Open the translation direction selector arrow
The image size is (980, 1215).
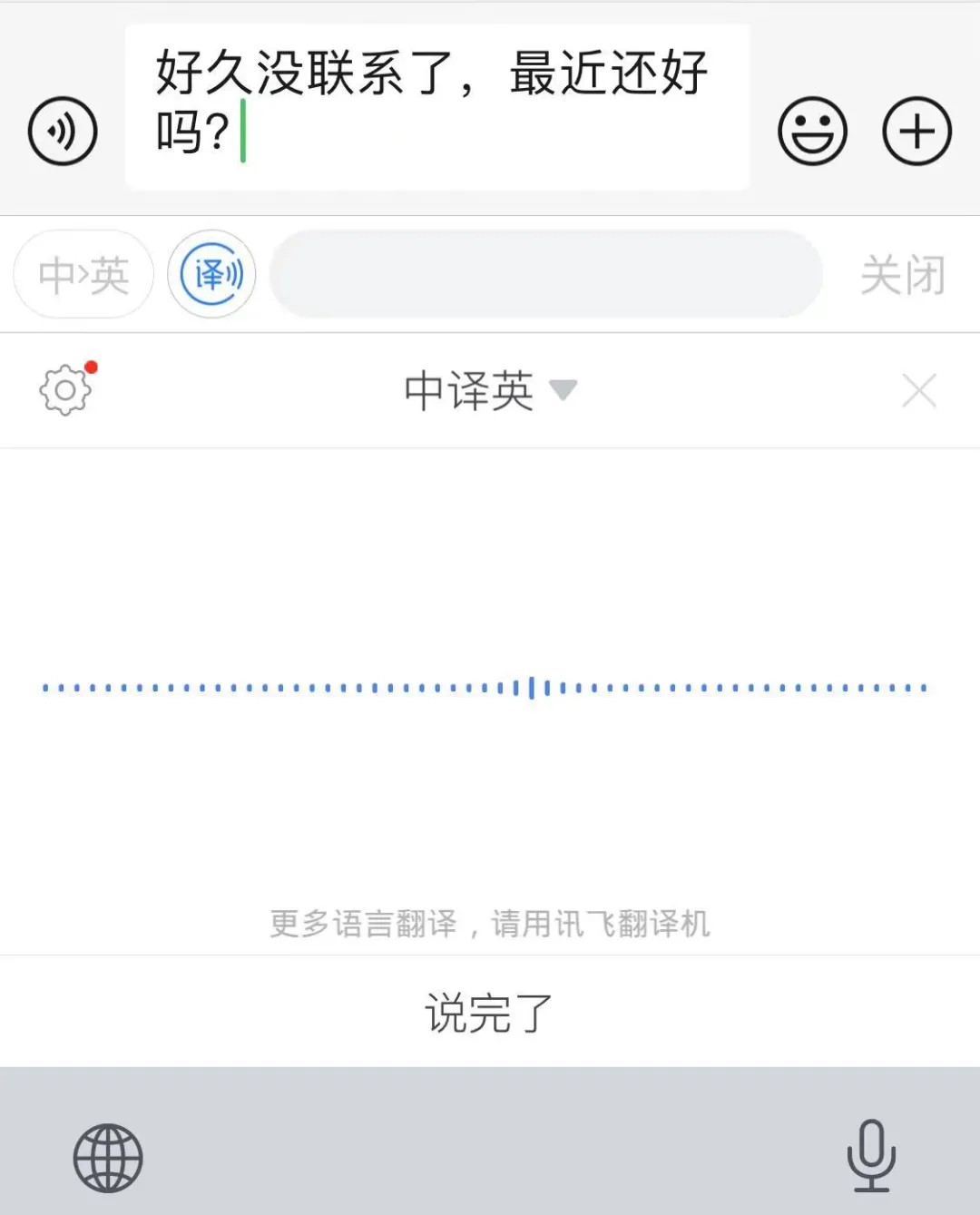564,390
